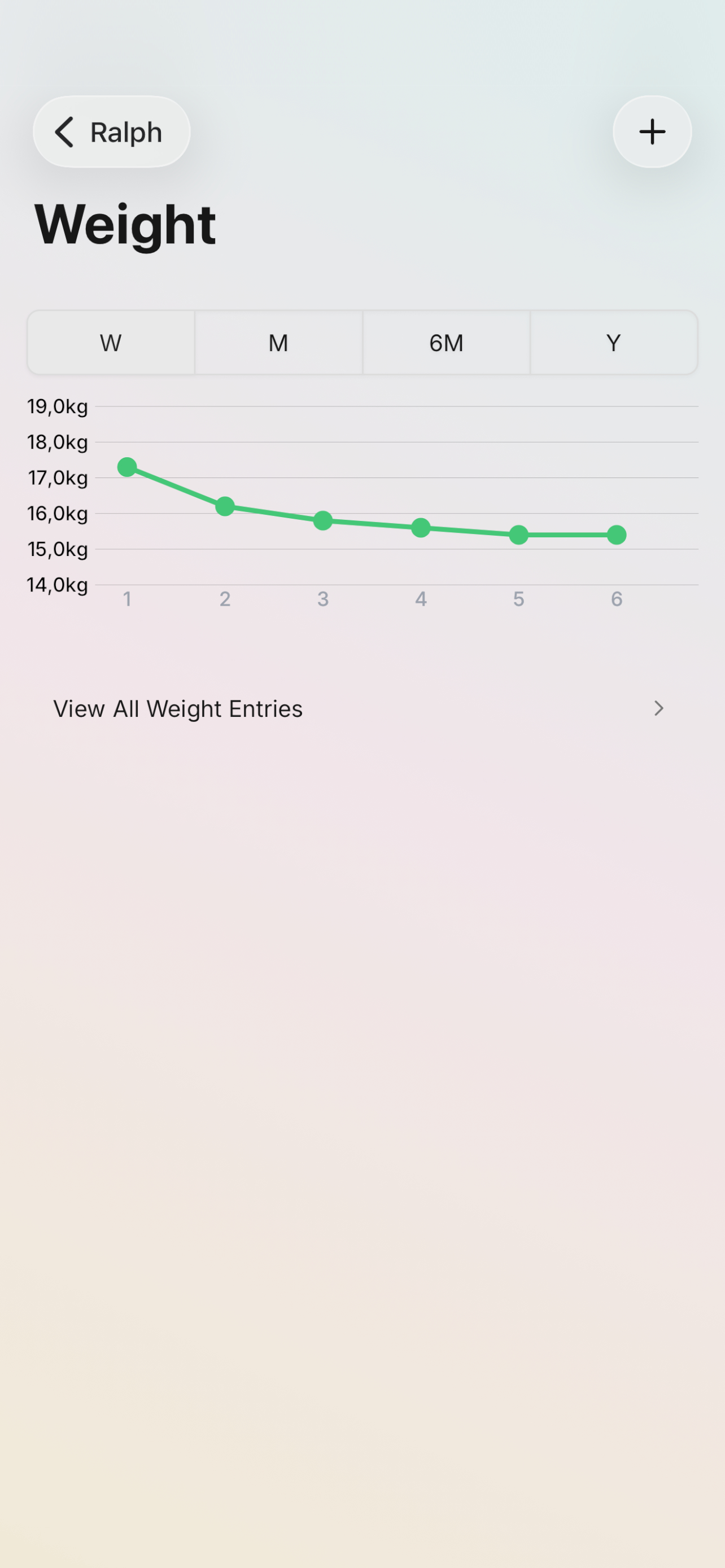Viewport: 725px width, 1568px height.
Task: Click the green data point above label 2
Action: coord(225,505)
